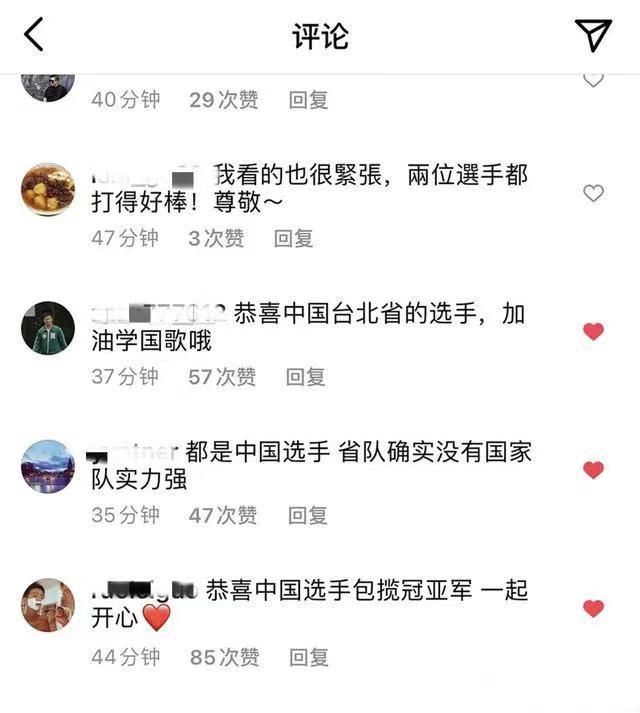Tap the red heart beside the 包揽冠亚军 comment
Image resolution: width=640 pixels, height=713 pixels.
[x=593, y=608]
